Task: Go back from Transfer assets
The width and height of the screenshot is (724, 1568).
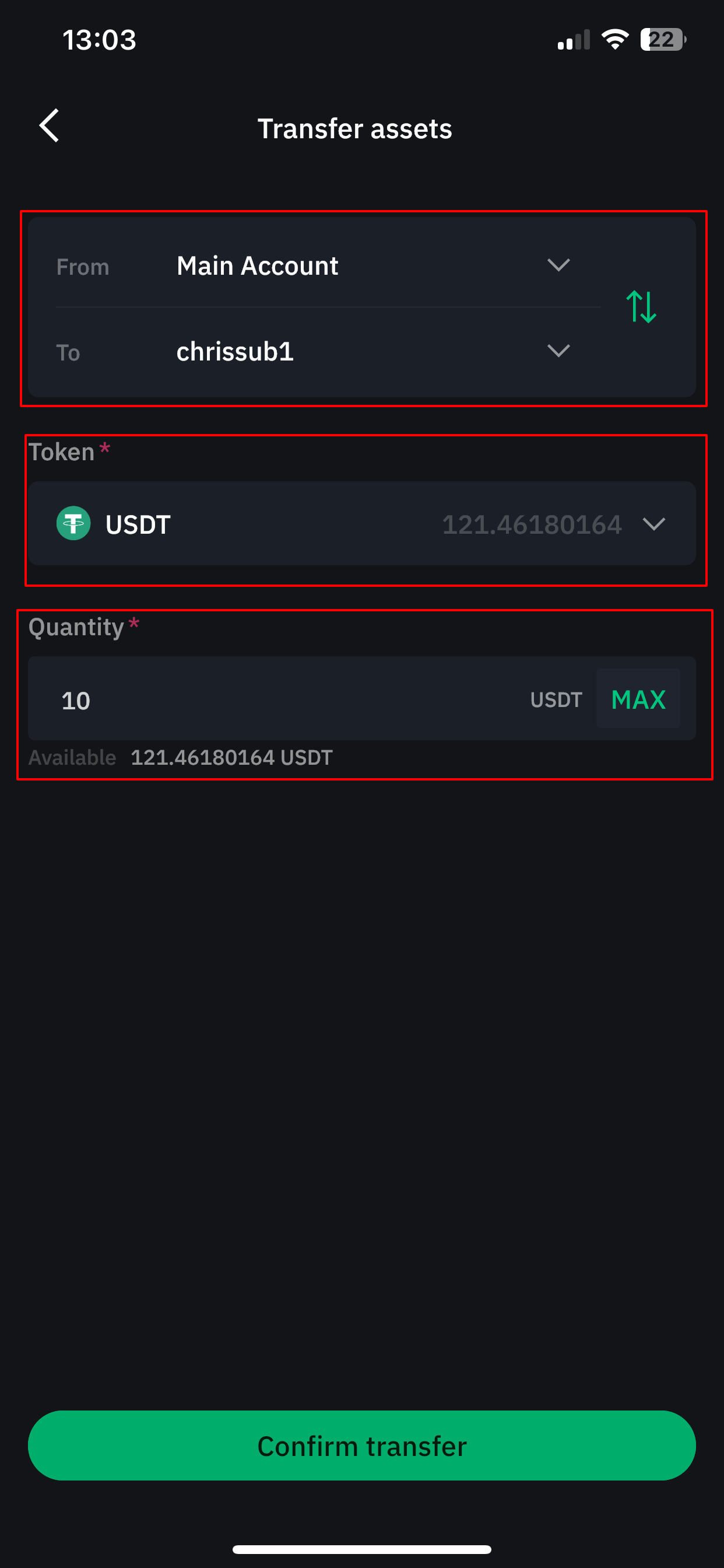Action: pyautogui.click(x=50, y=126)
